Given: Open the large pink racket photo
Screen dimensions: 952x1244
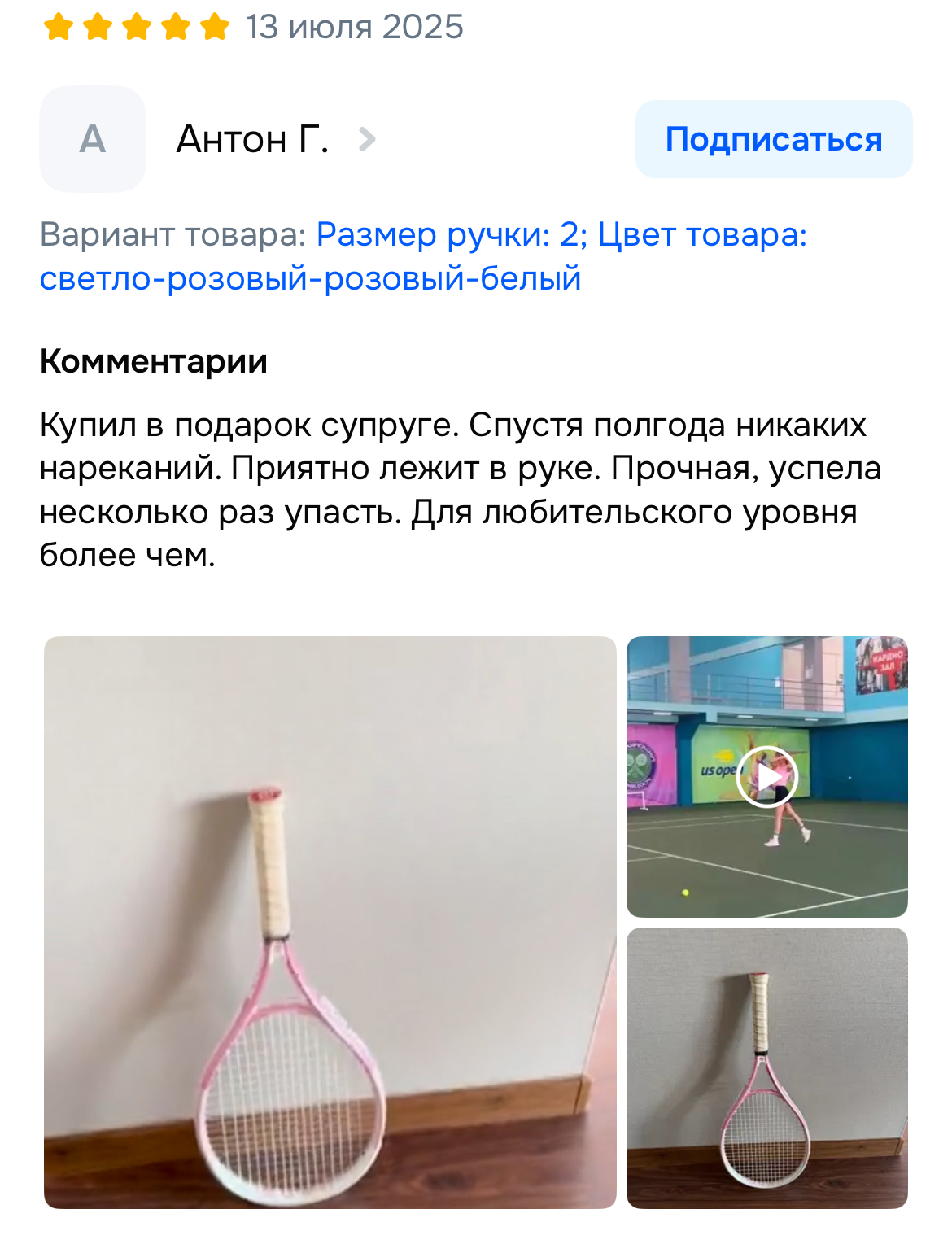Looking at the screenshot, I should (x=330, y=922).
